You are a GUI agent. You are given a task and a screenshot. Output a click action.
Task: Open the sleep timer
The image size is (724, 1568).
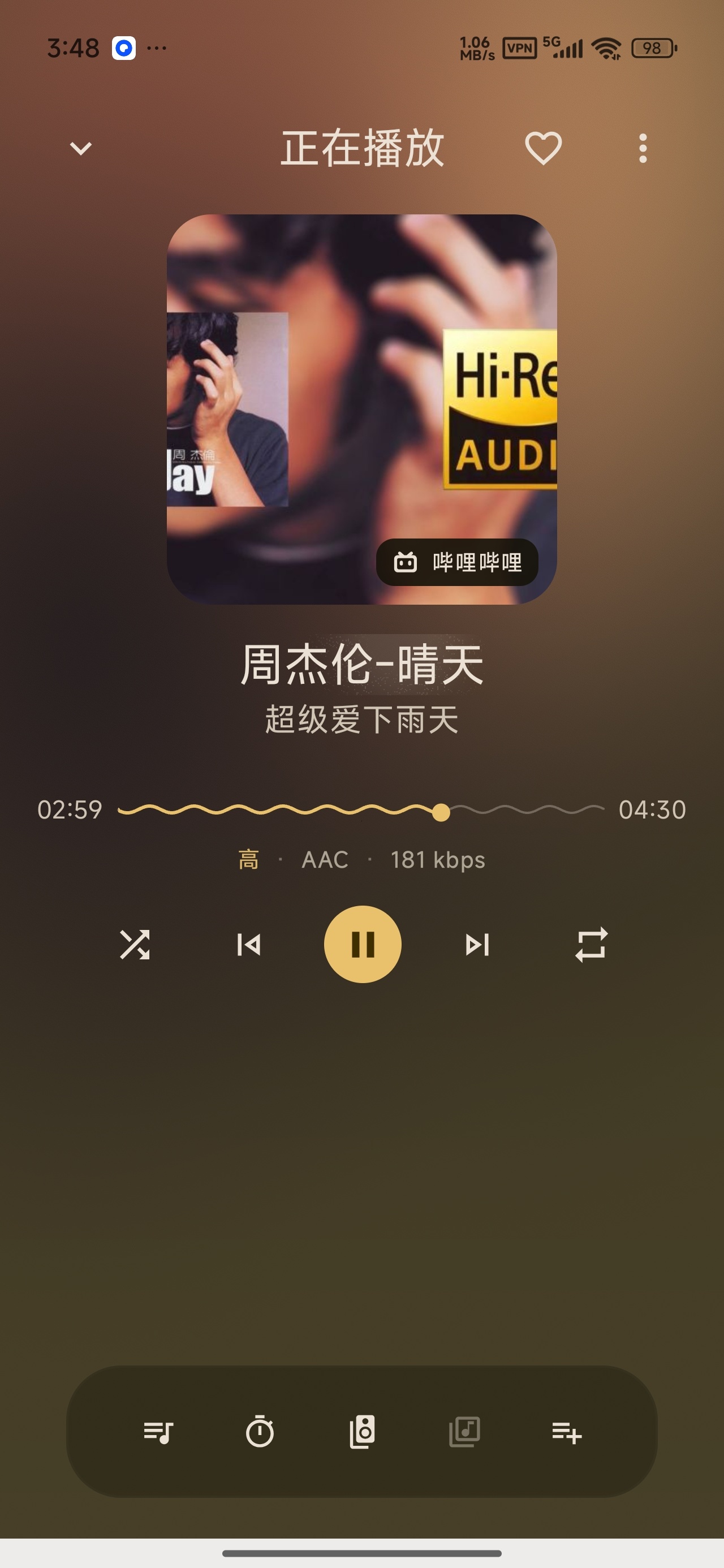[x=260, y=1431]
